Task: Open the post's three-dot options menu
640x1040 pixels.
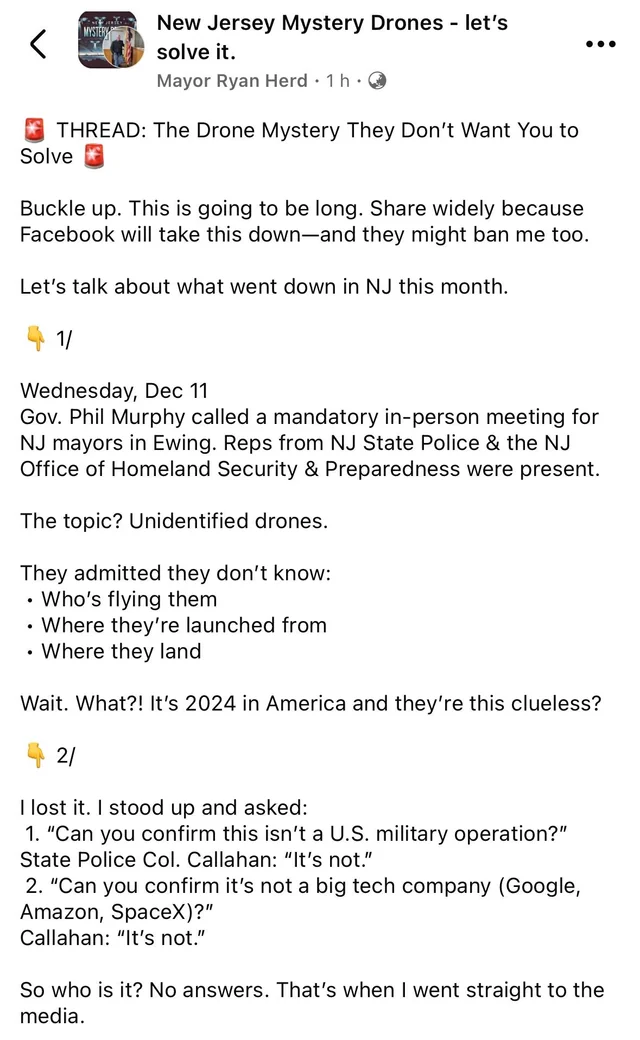Action: pos(601,44)
